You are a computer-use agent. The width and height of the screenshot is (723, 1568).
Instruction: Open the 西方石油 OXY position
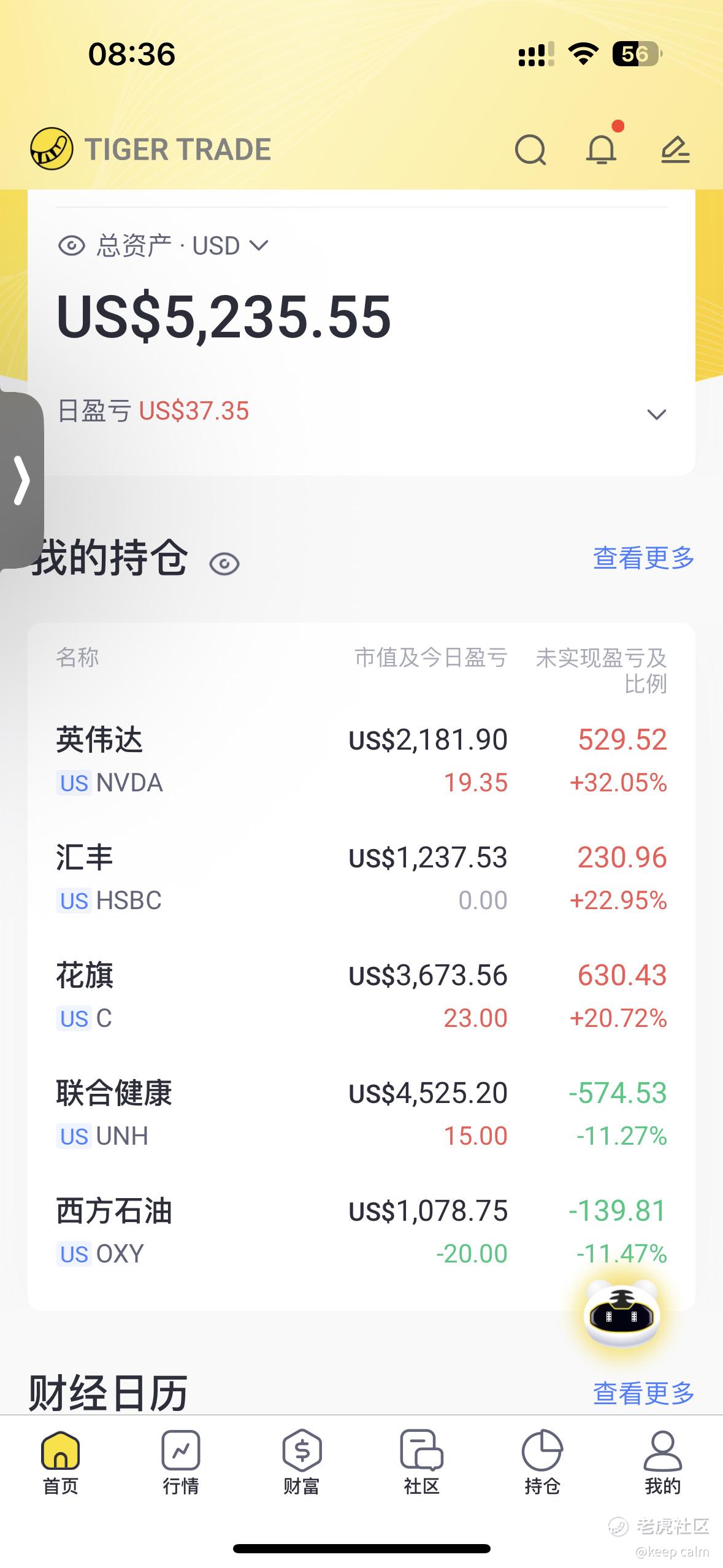click(361, 1231)
